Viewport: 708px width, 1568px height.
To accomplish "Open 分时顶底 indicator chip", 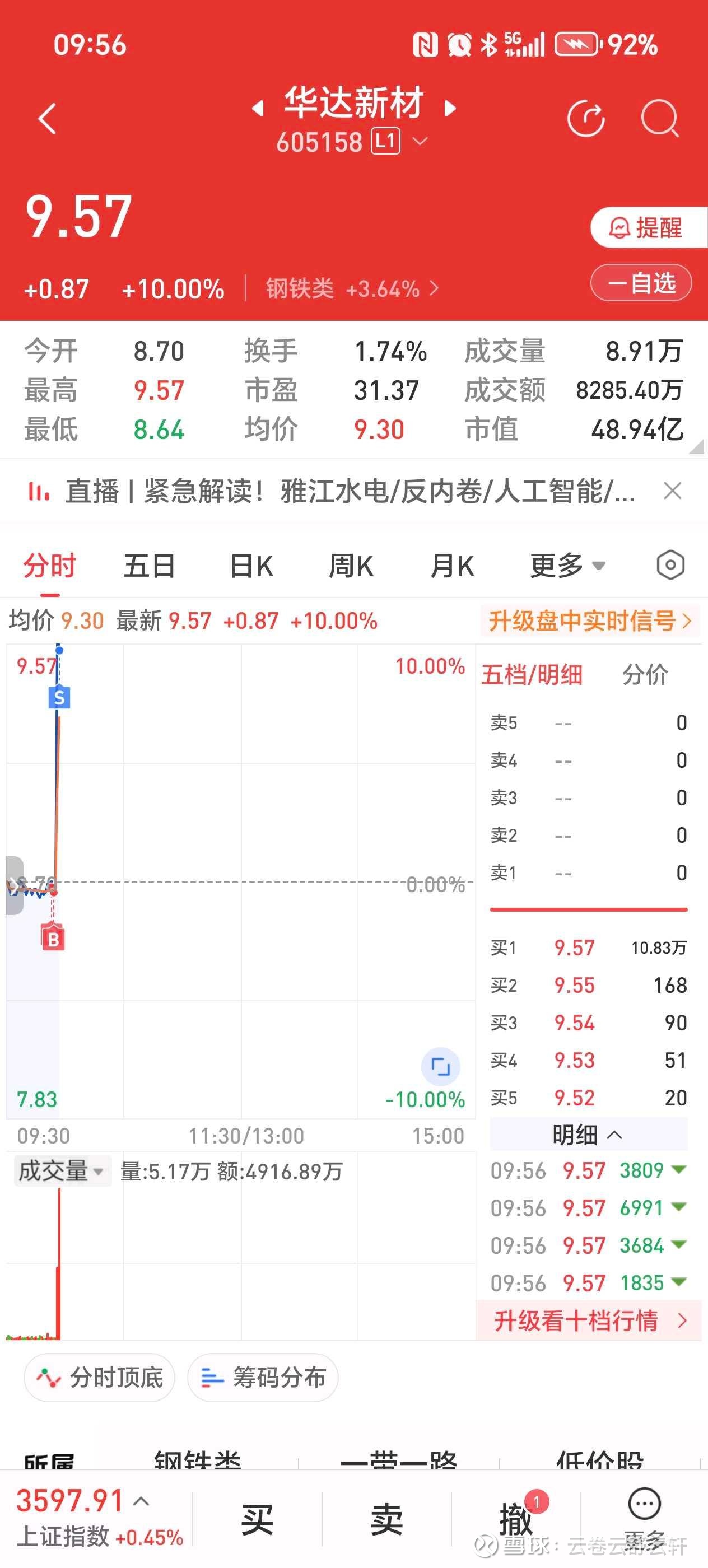I will point(100,1378).
